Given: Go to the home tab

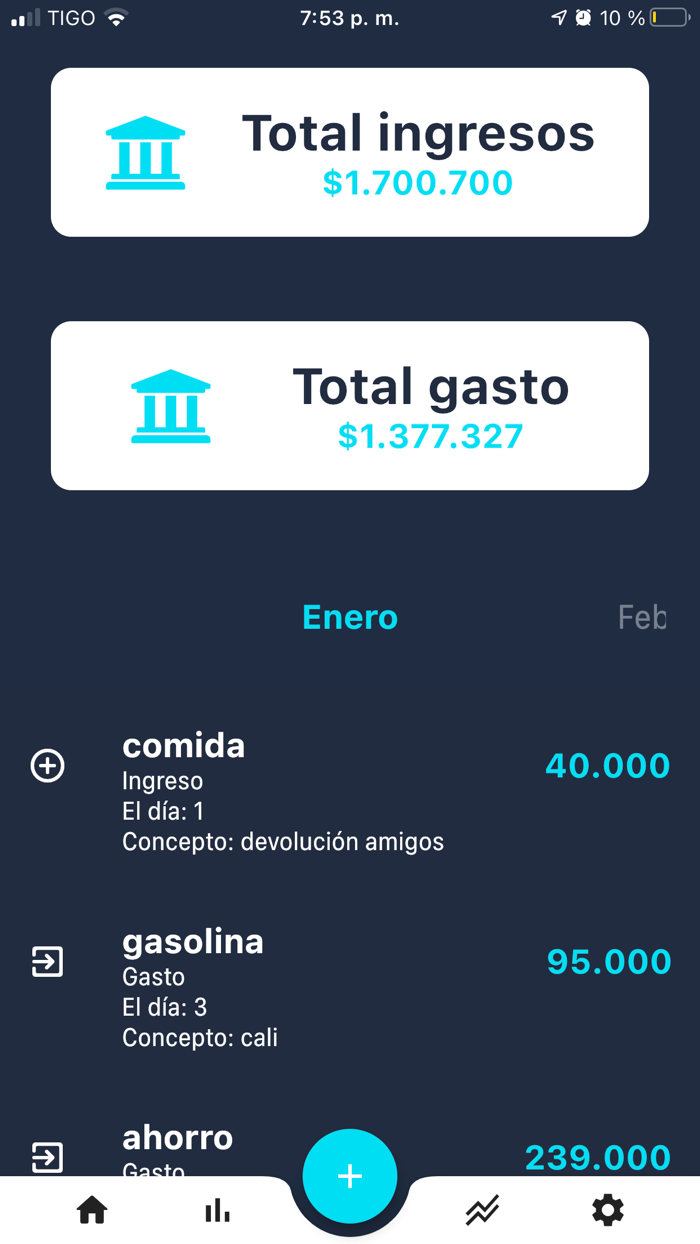Looking at the screenshot, I should coord(92,1210).
